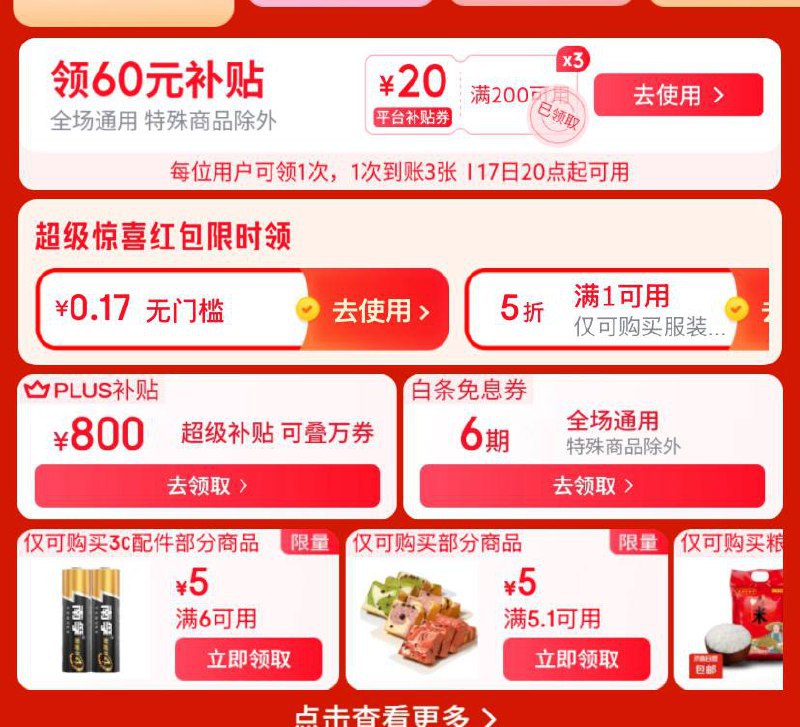The width and height of the screenshot is (800, 727).
Task: Open 点击查看更多 to view more coupons
Action: tap(395, 716)
